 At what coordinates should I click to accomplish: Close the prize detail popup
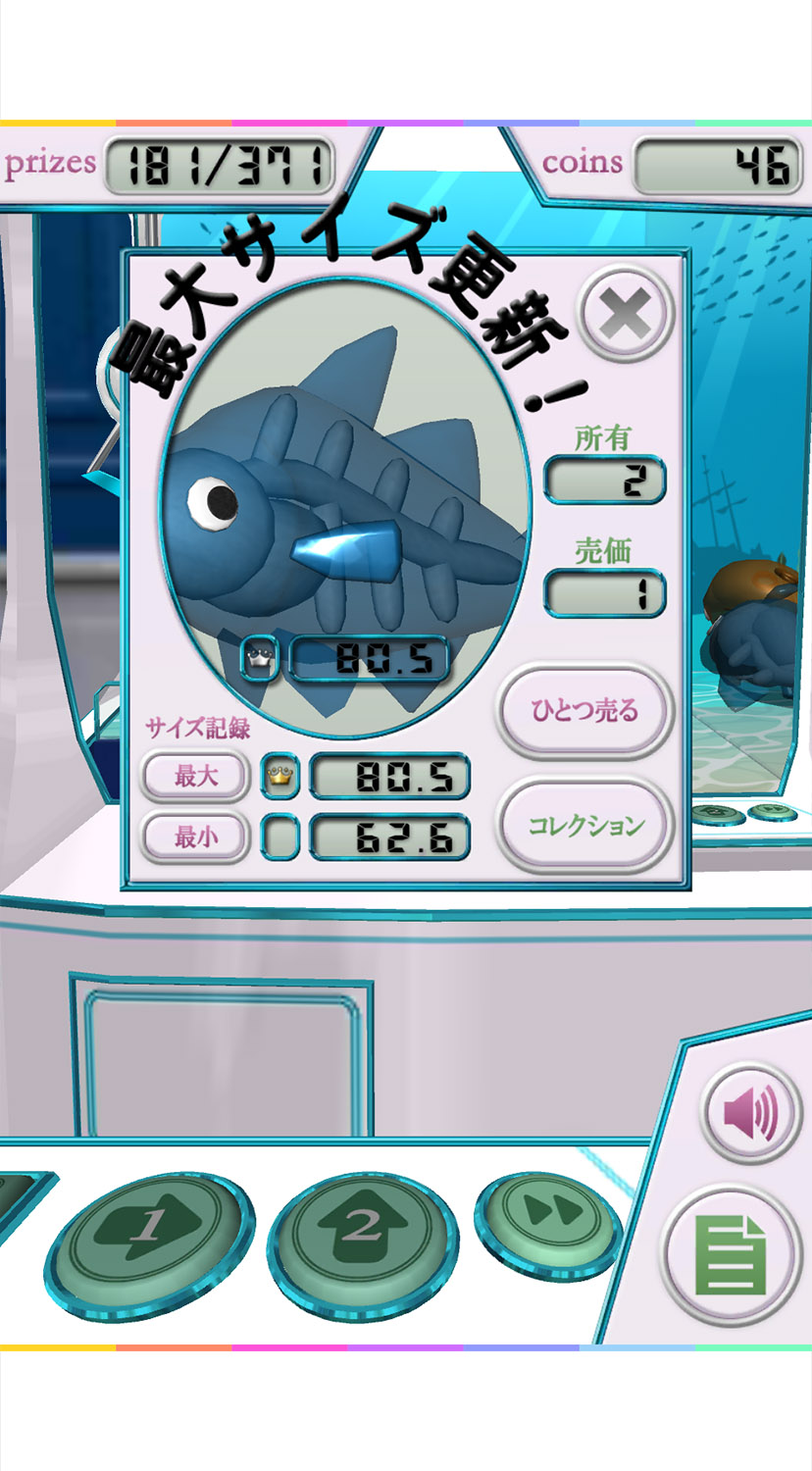(626, 314)
